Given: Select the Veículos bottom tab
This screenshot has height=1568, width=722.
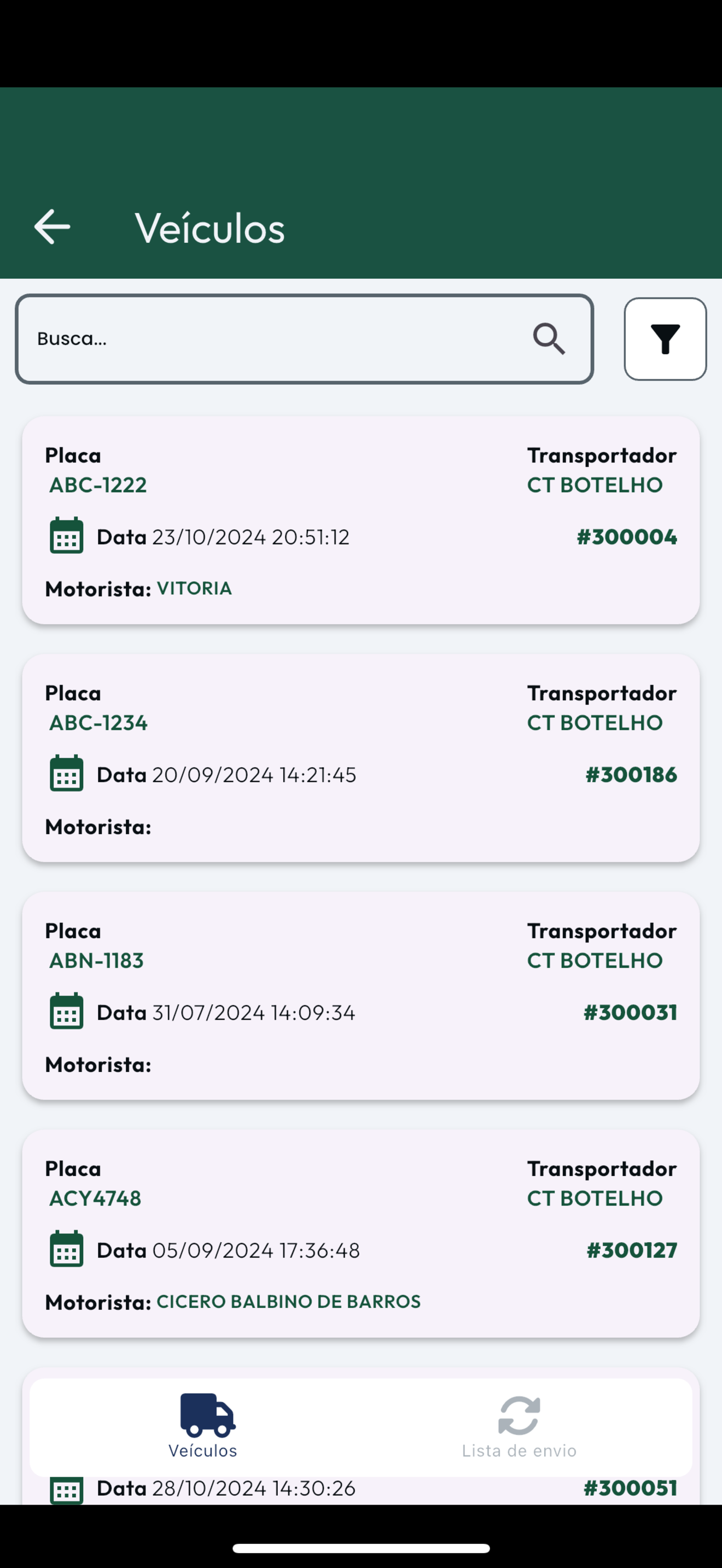Looking at the screenshot, I should coord(203,1426).
